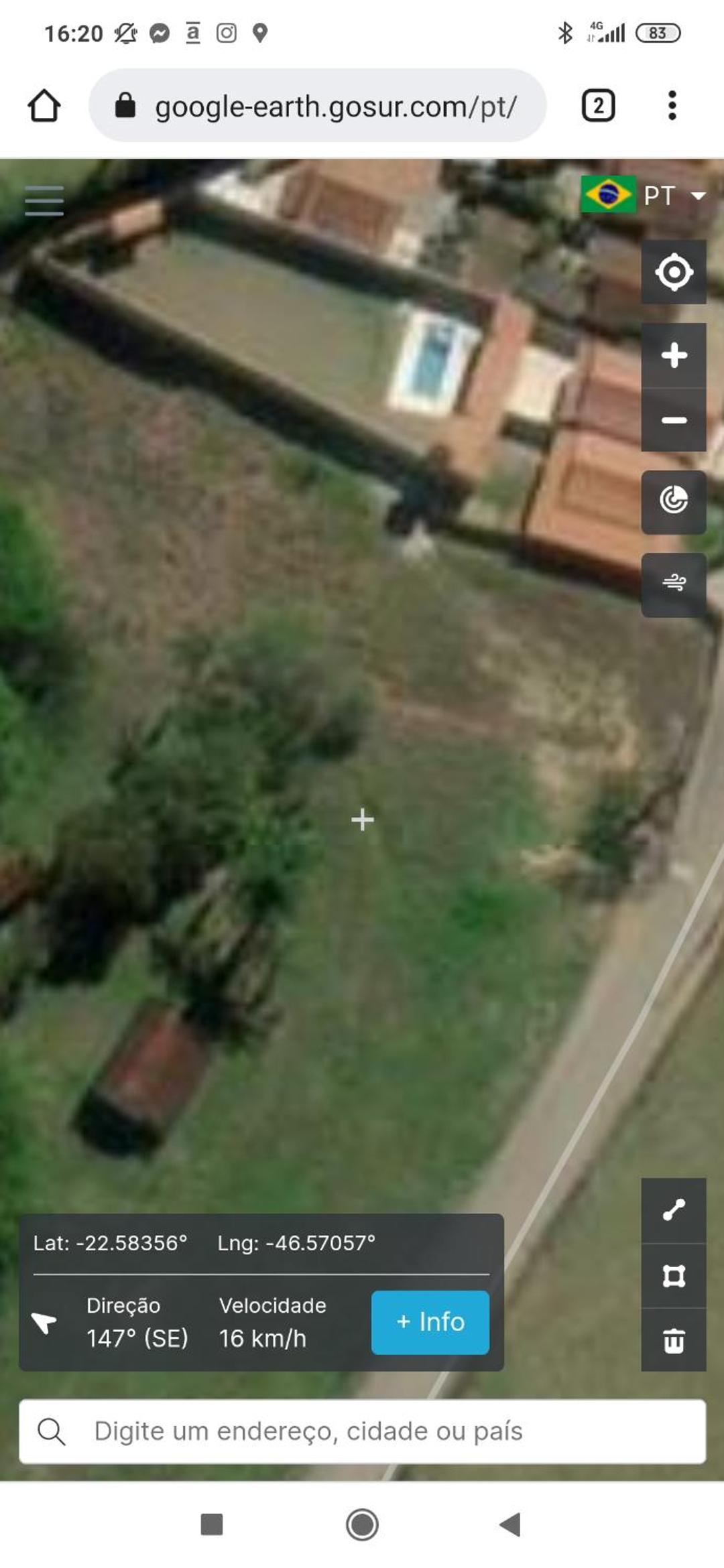Go back using system navigation

[x=510, y=1524]
